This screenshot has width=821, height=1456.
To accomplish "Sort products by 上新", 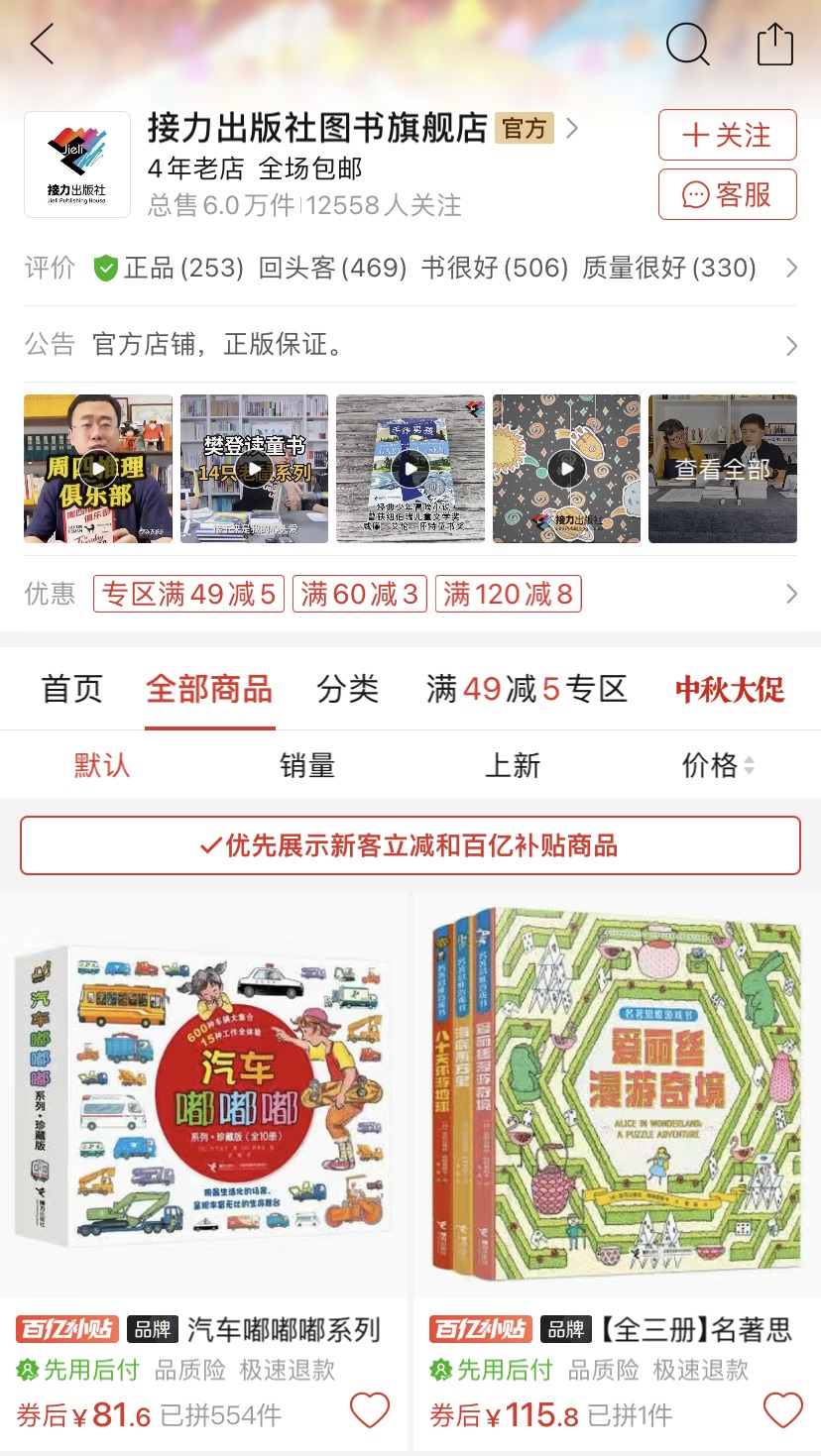I will click(513, 765).
